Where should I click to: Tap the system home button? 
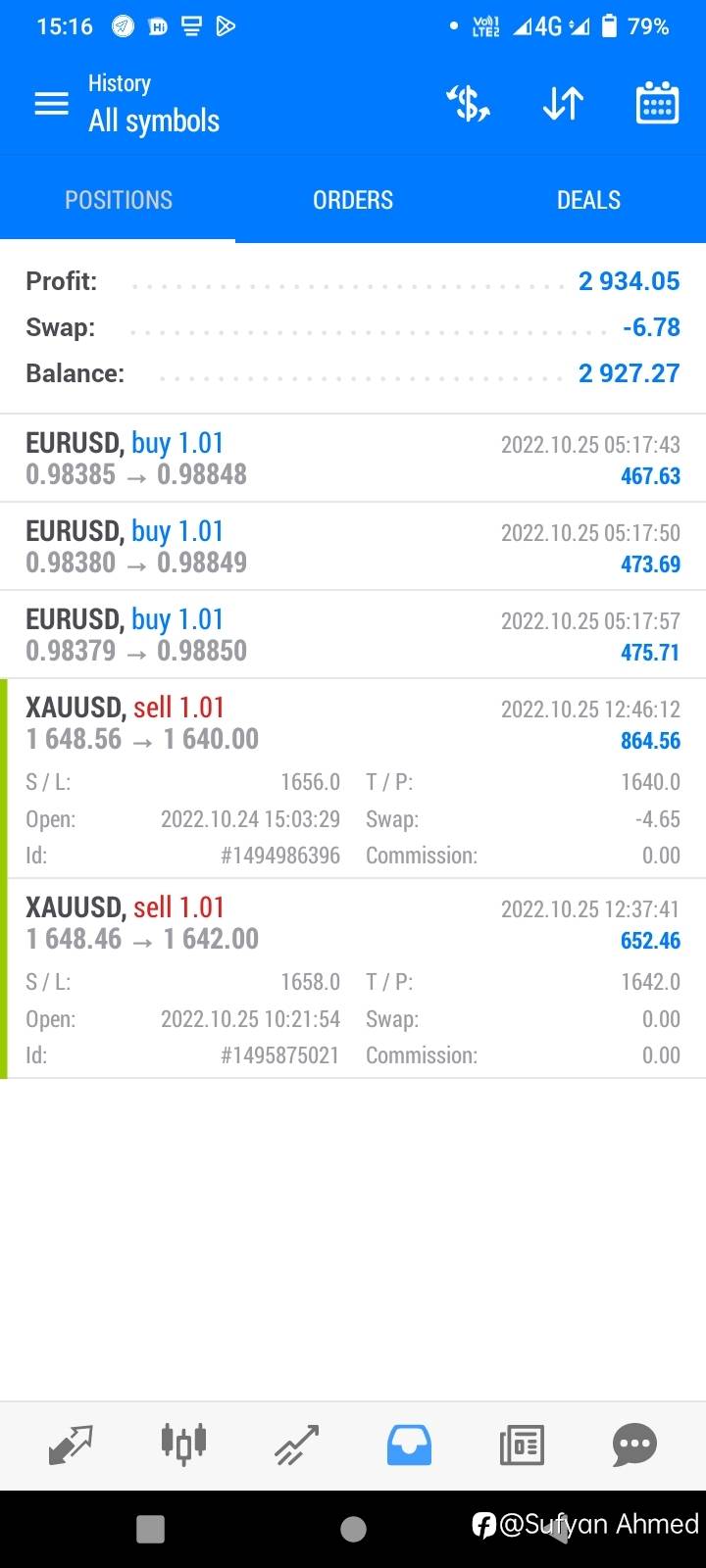point(353,1529)
